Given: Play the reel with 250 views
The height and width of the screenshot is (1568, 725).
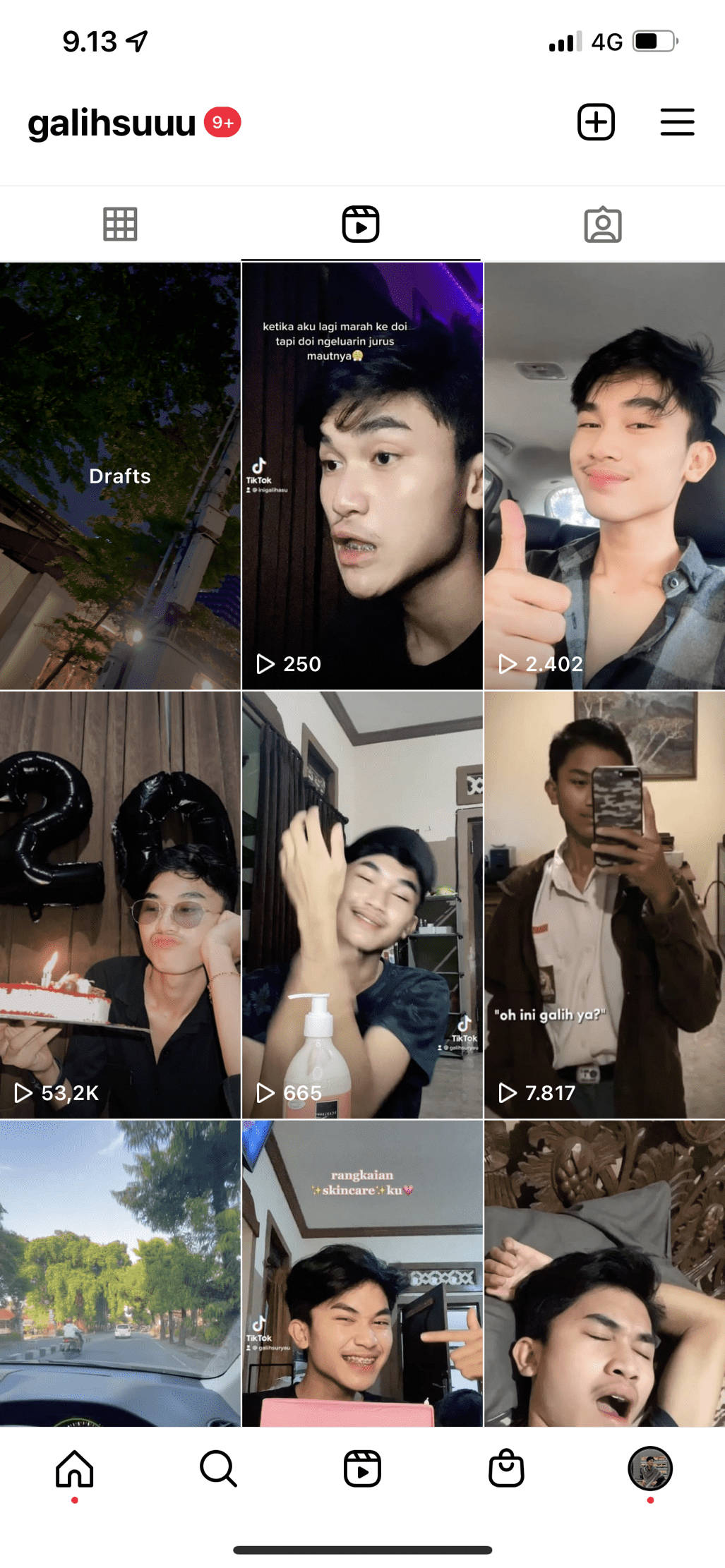Looking at the screenshot, I should tap(362, 476).
